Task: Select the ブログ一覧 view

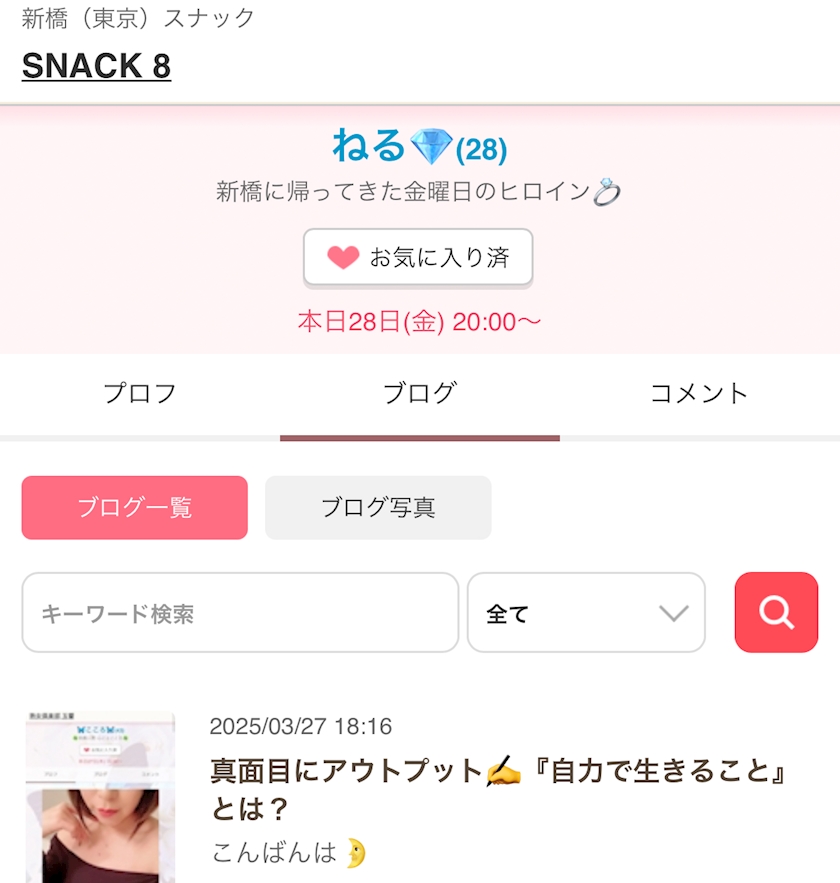Action: [x=135, y=508]
